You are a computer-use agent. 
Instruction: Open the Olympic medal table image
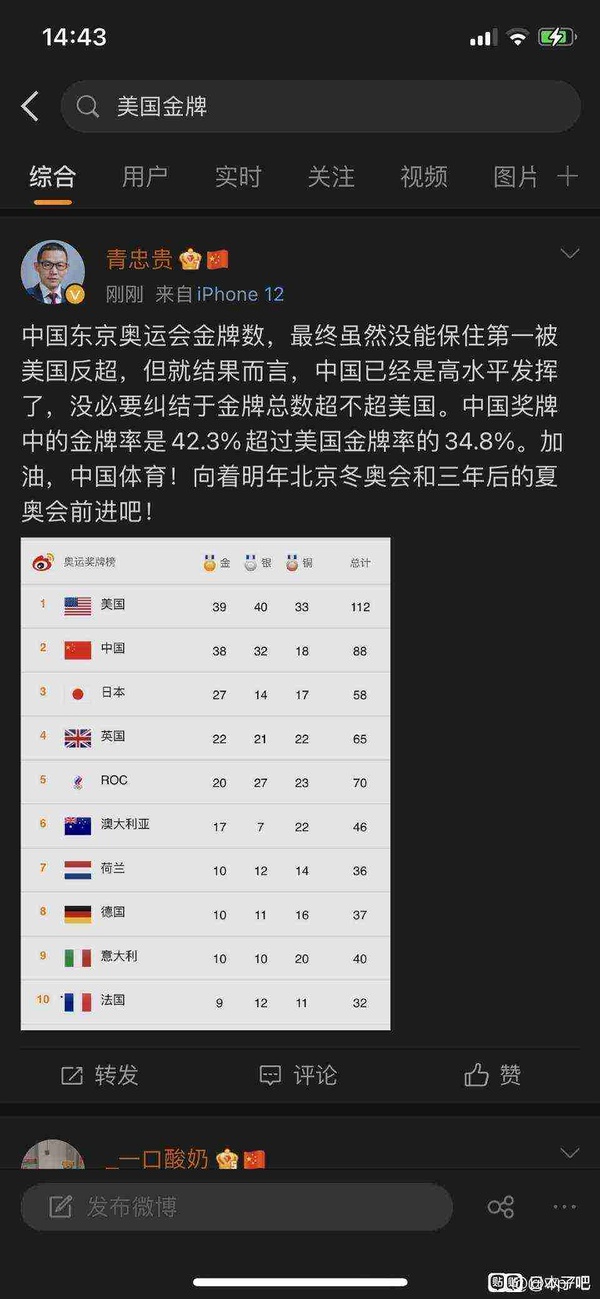206,784
